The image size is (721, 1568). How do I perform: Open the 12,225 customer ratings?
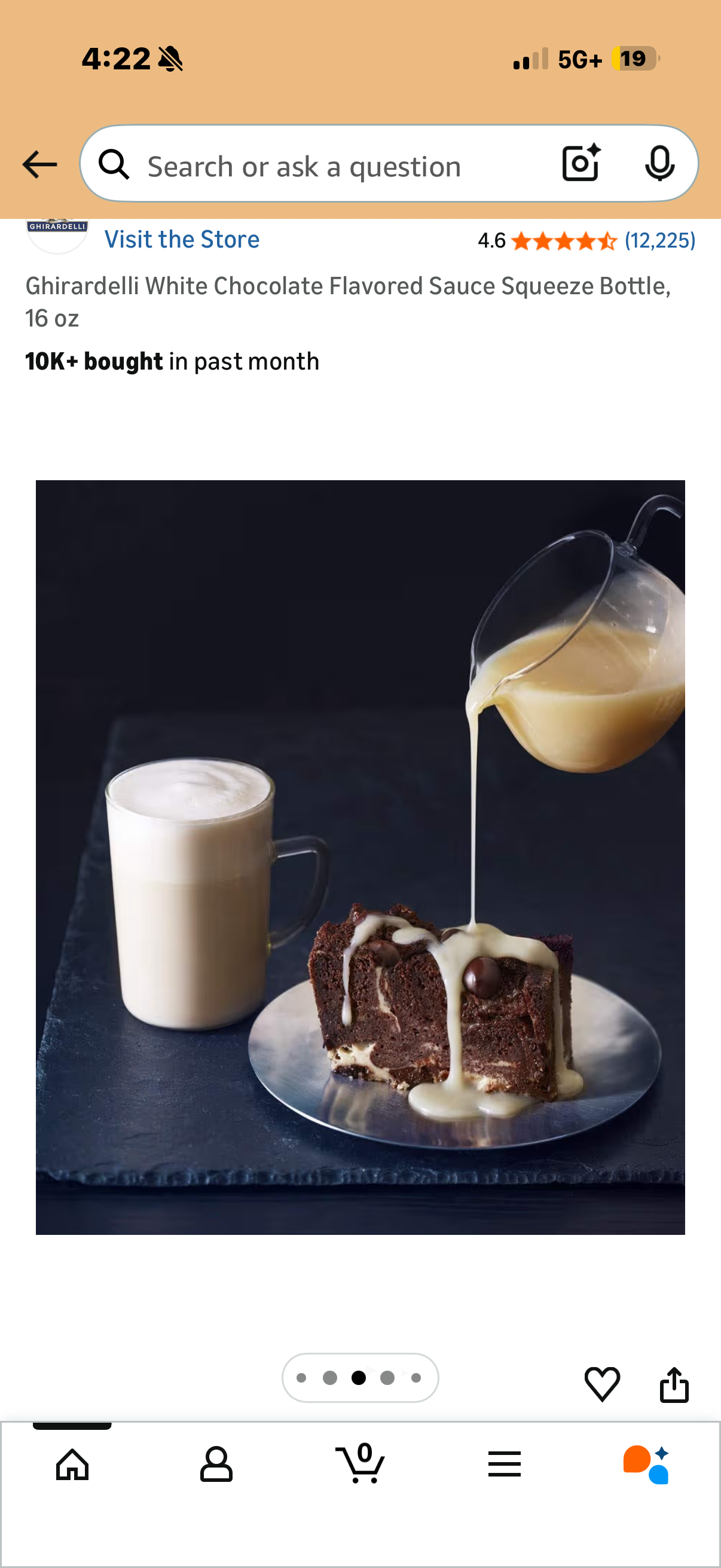point(659,240)
